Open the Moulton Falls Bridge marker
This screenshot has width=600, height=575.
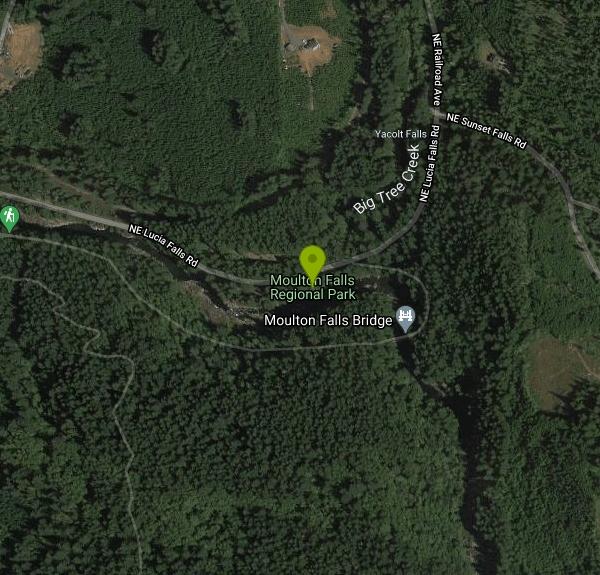405,318
